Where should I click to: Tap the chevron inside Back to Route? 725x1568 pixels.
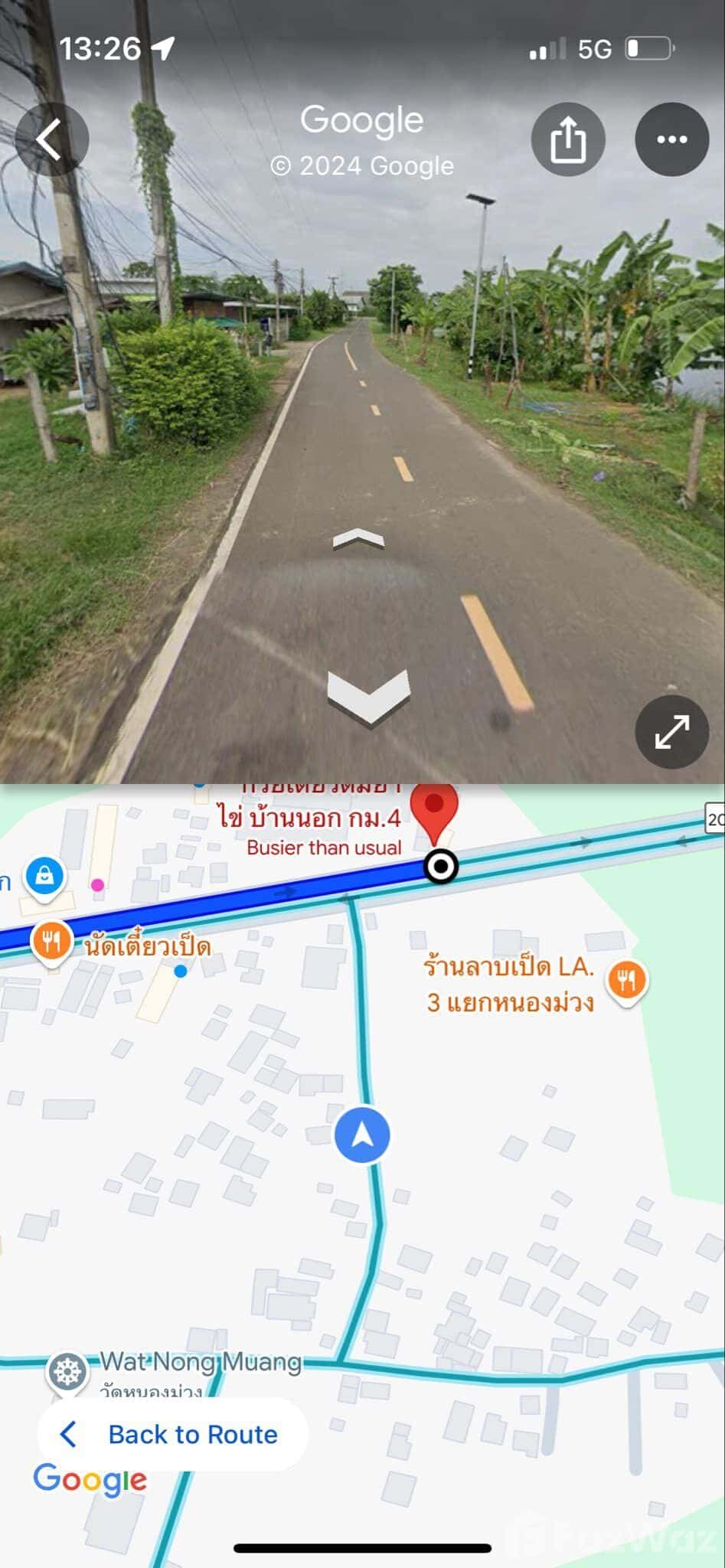[69, 1433]
